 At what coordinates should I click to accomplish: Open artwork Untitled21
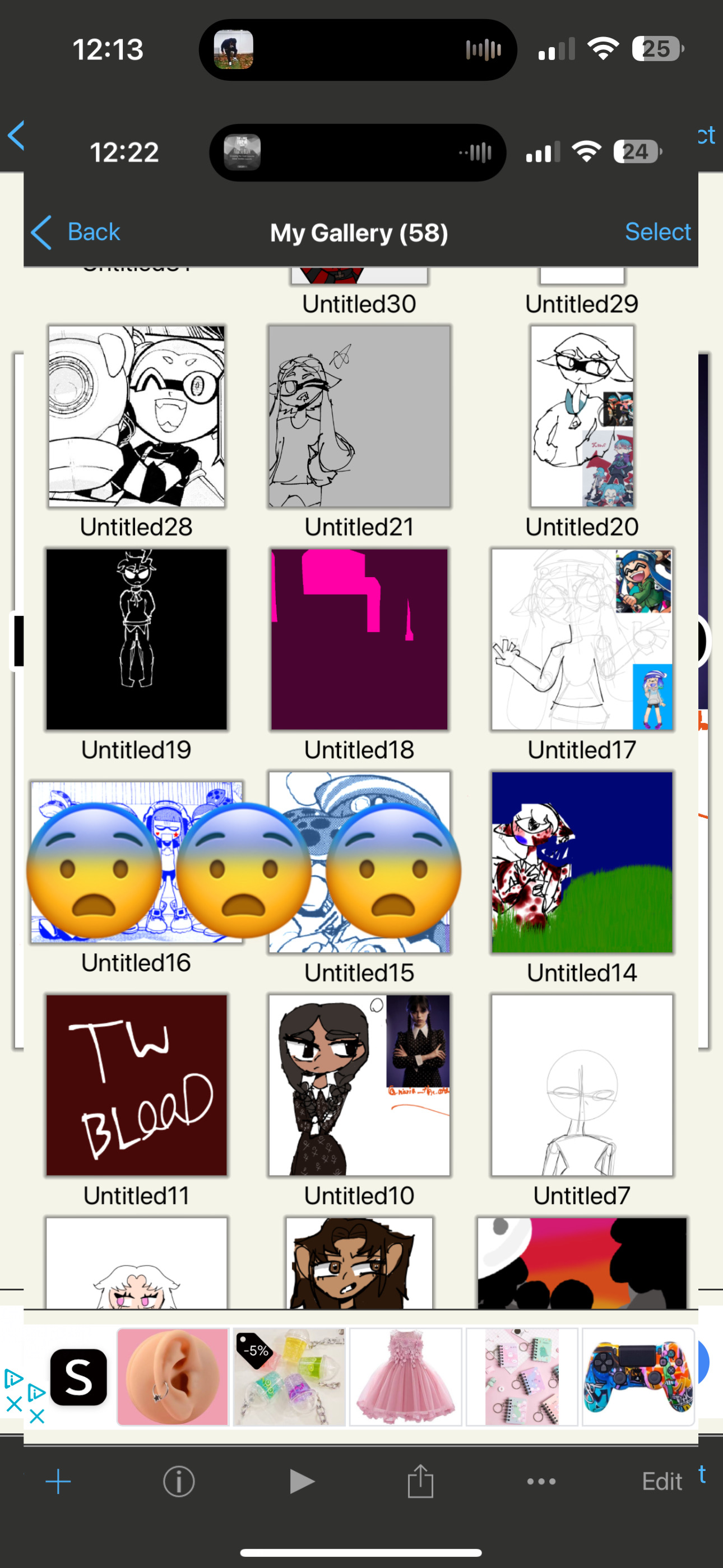[x=359, y=416]
